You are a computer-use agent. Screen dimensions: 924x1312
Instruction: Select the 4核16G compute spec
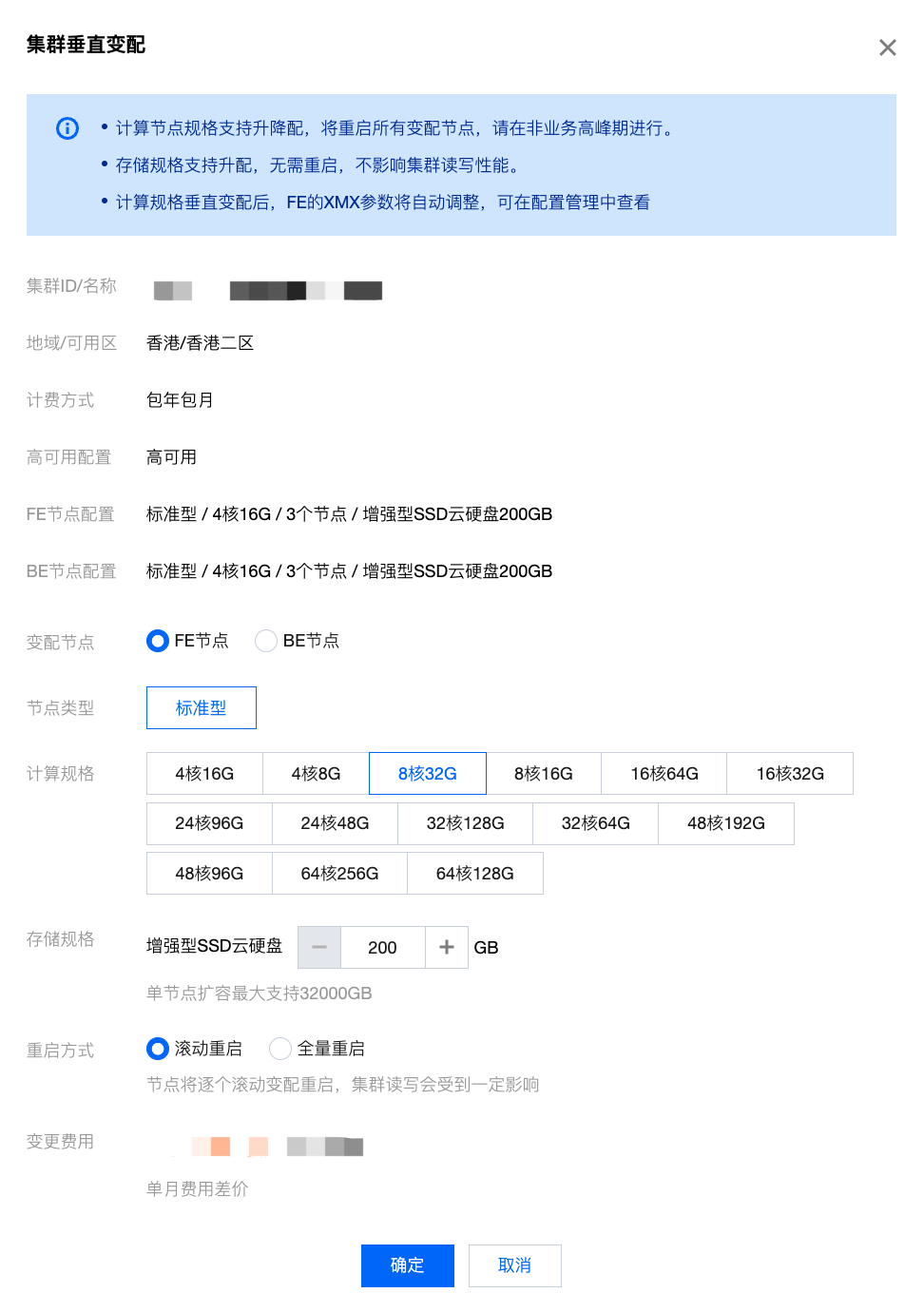(204, 773)
